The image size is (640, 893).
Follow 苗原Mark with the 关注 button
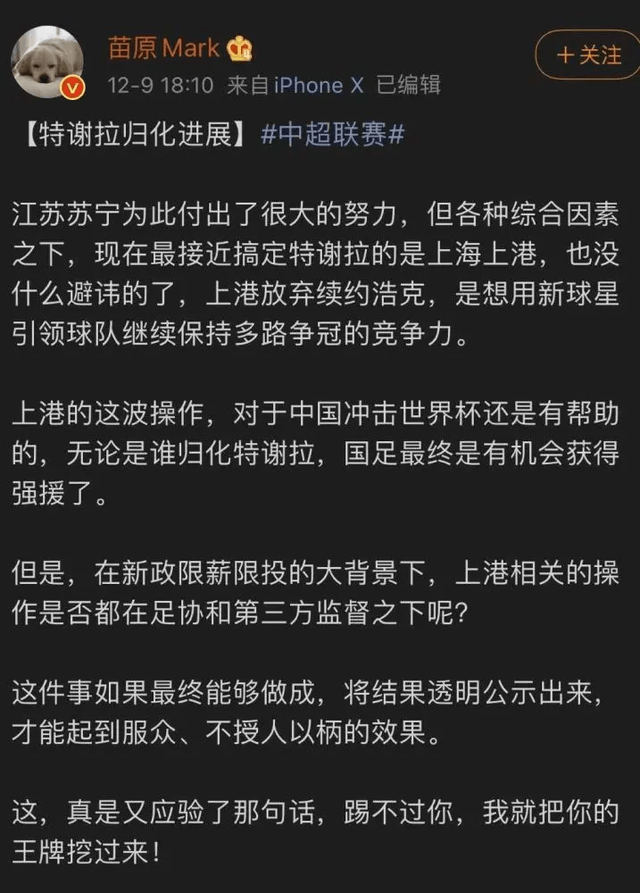tap(590, 55)
